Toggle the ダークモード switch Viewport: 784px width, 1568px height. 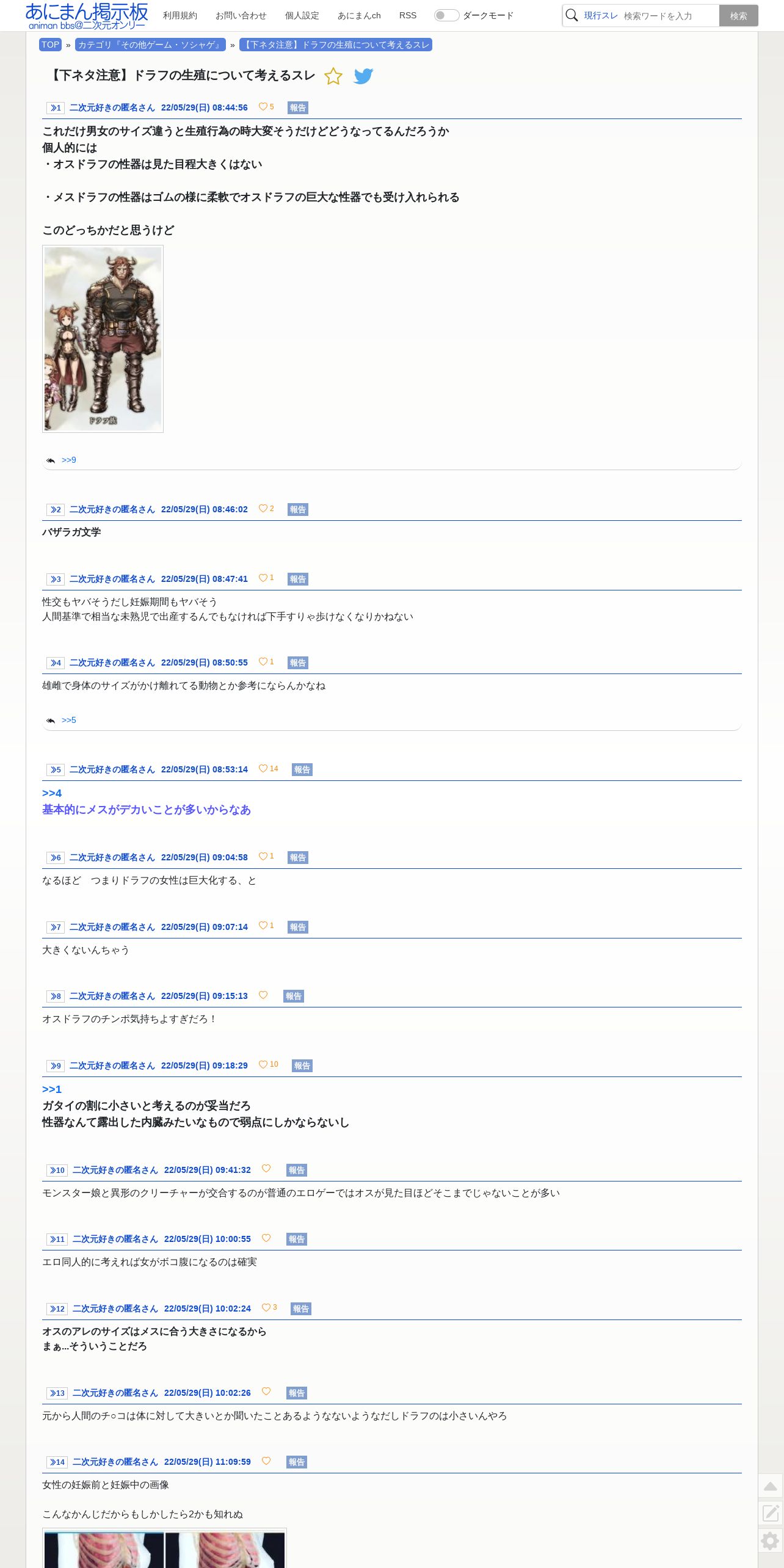coord(446,15)
